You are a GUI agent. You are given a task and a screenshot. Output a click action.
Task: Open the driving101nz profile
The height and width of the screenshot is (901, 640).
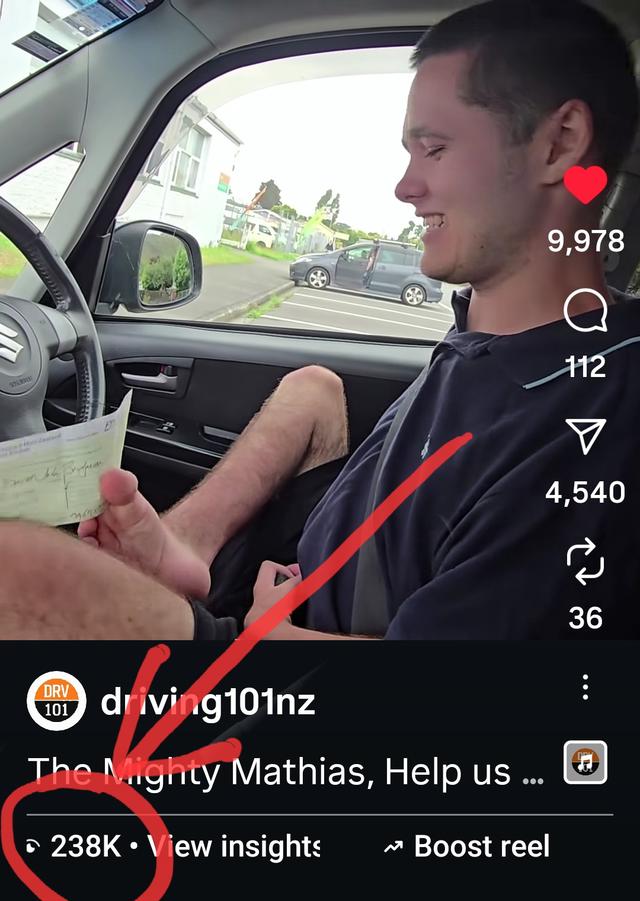(x=208, y=702)
